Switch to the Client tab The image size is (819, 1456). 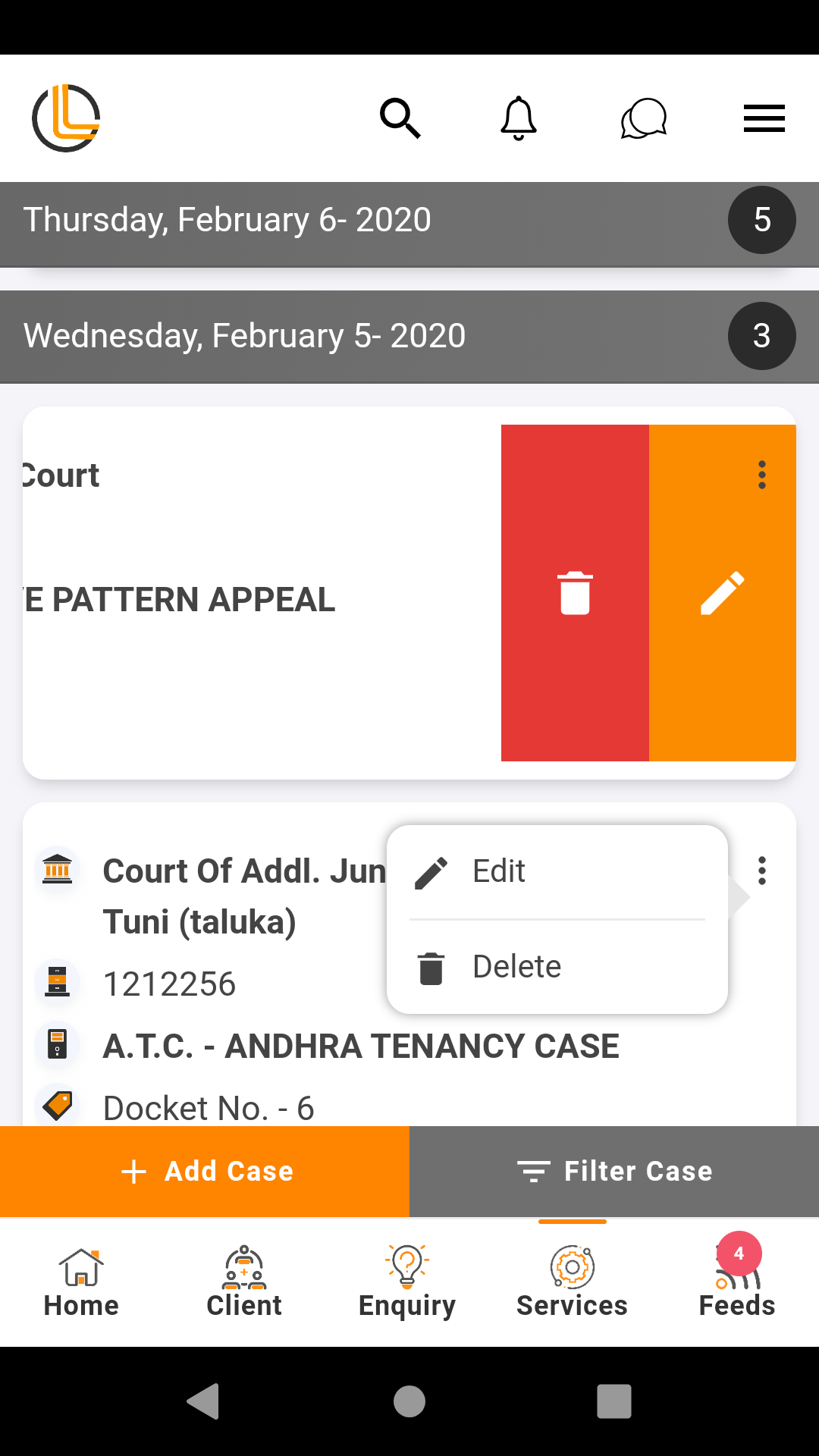click(244, 1283)
